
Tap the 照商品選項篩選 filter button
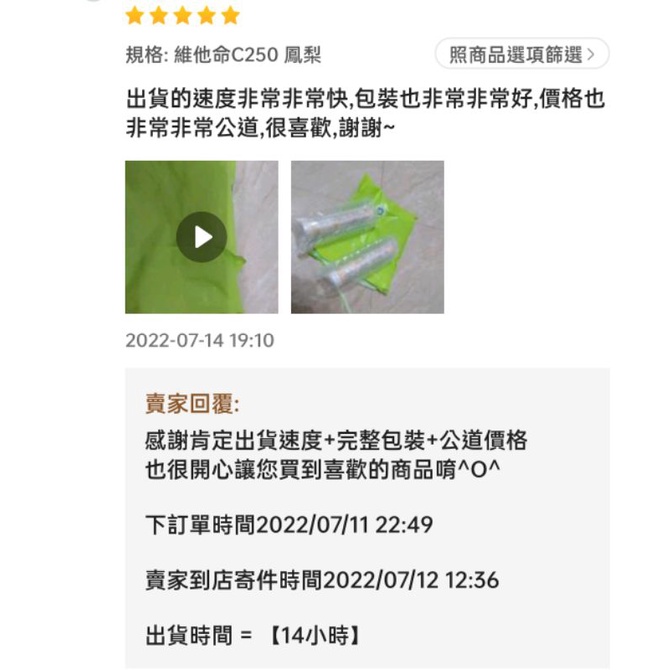pos(522,54)
